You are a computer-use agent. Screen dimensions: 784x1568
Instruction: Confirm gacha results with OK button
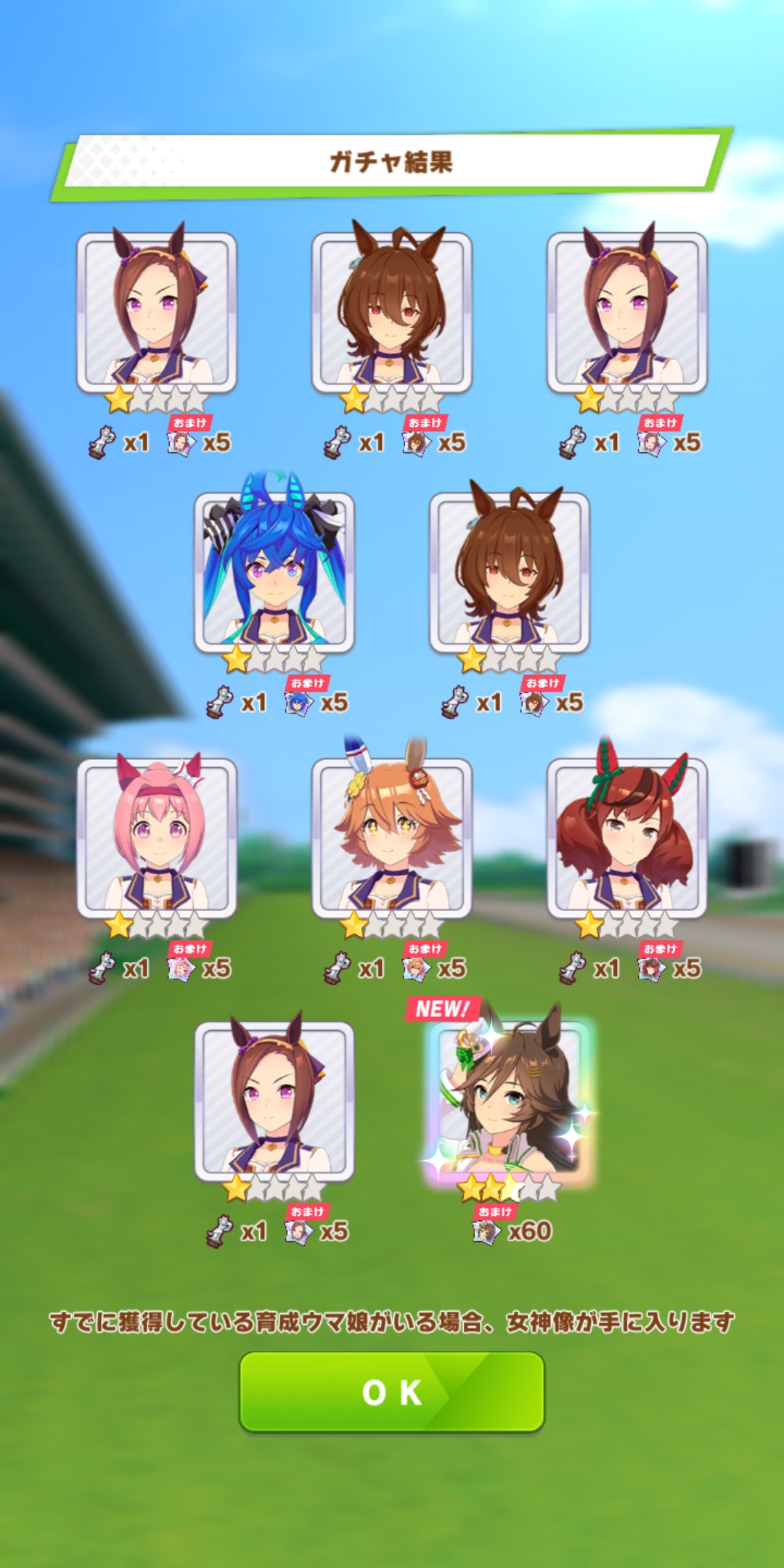coord(392,1392)
